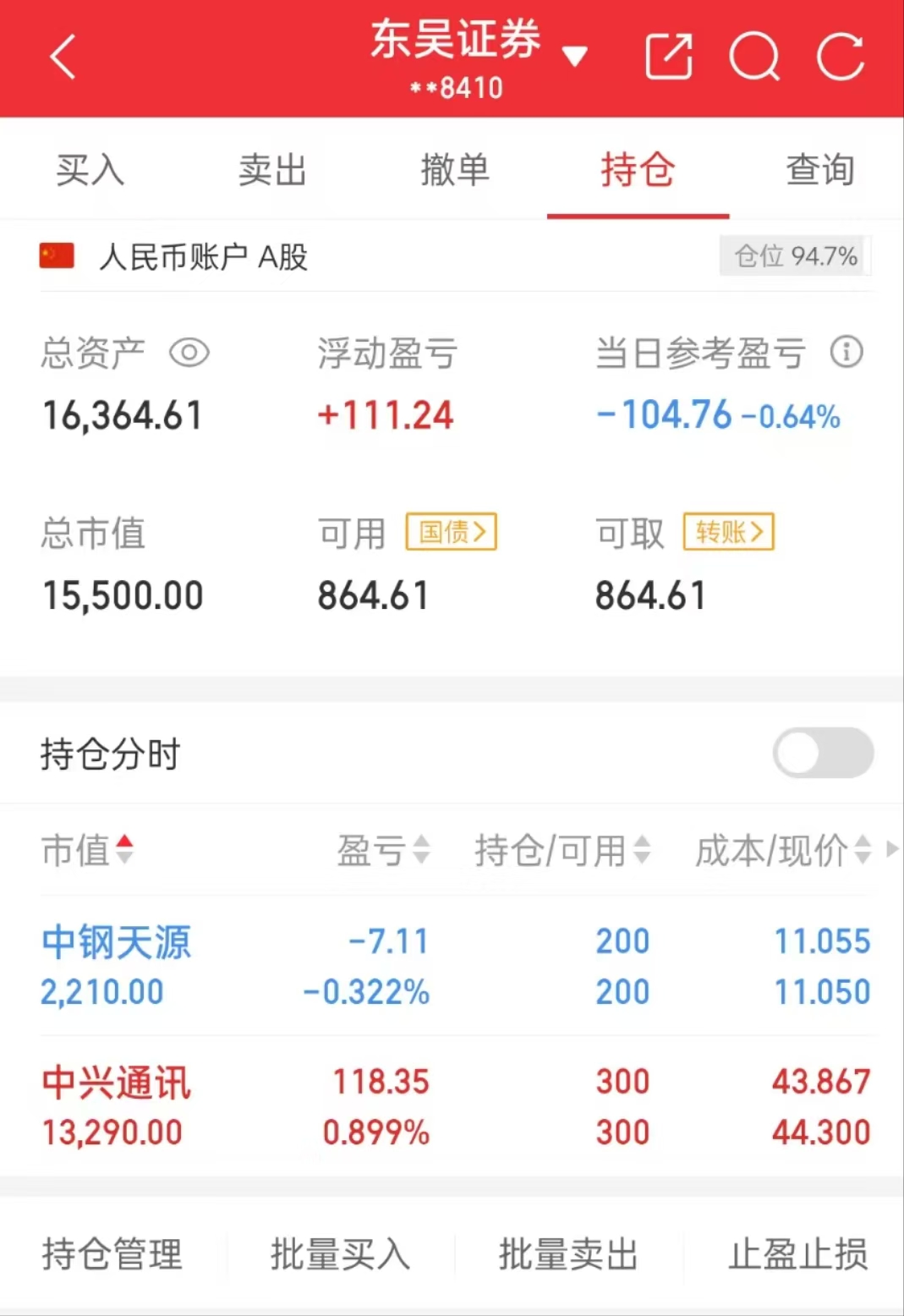Show info about 当日参考盈亏
The image size is (904, 1316).
click(846, 352)
